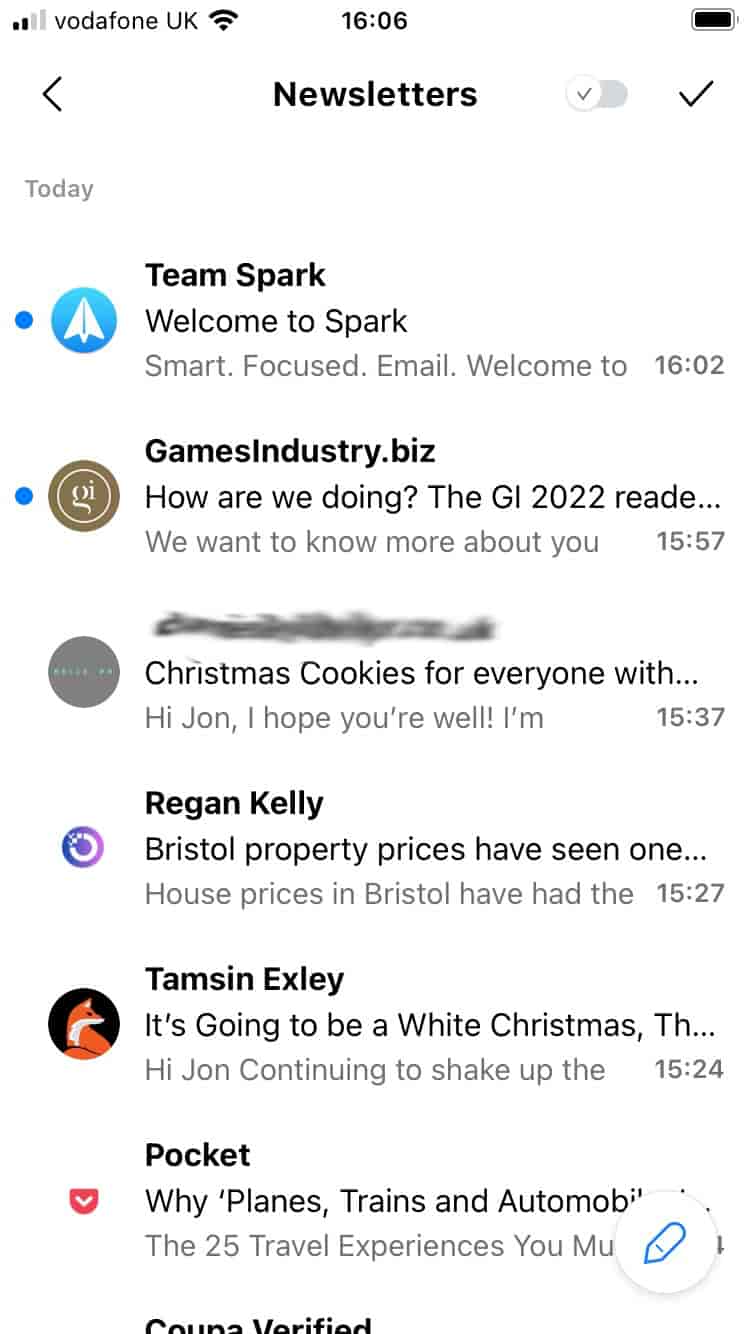Open the GamesIndustry.biz reader survey email

pyautogui.click(x=375, y=497)
